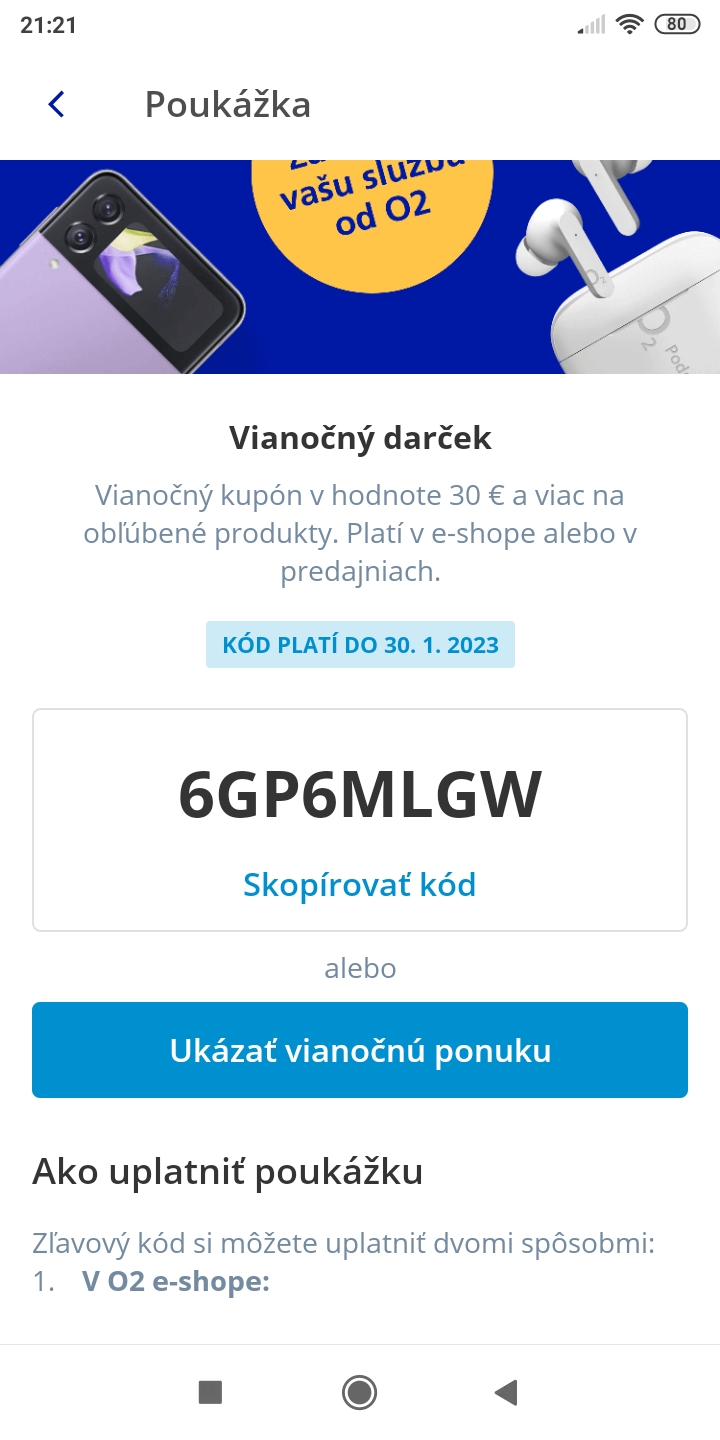Go back from the Poukážka screen
The width and height of the screenshot is (720, 1440).
(57, 104)
